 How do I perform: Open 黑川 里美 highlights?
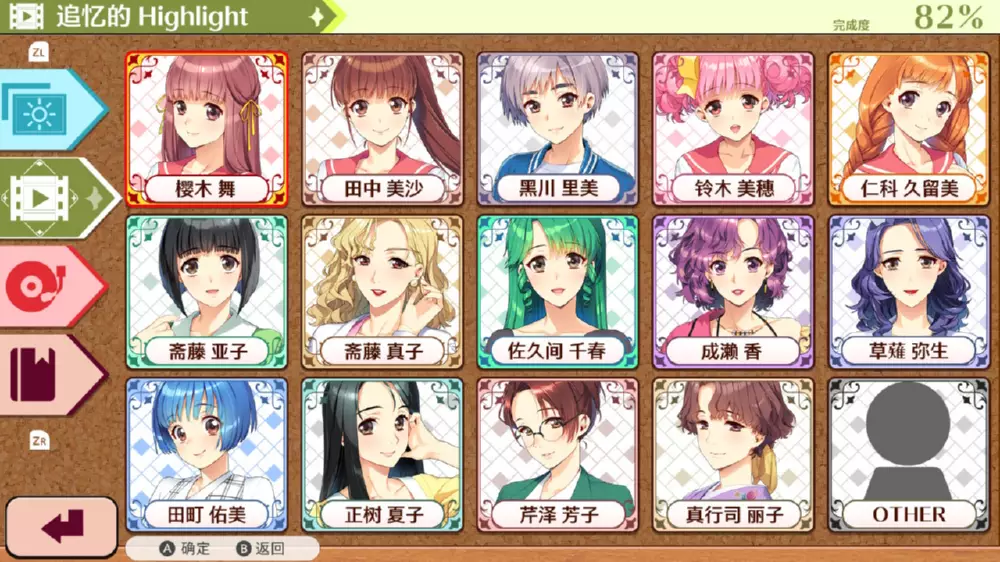(x=558, y=128)
